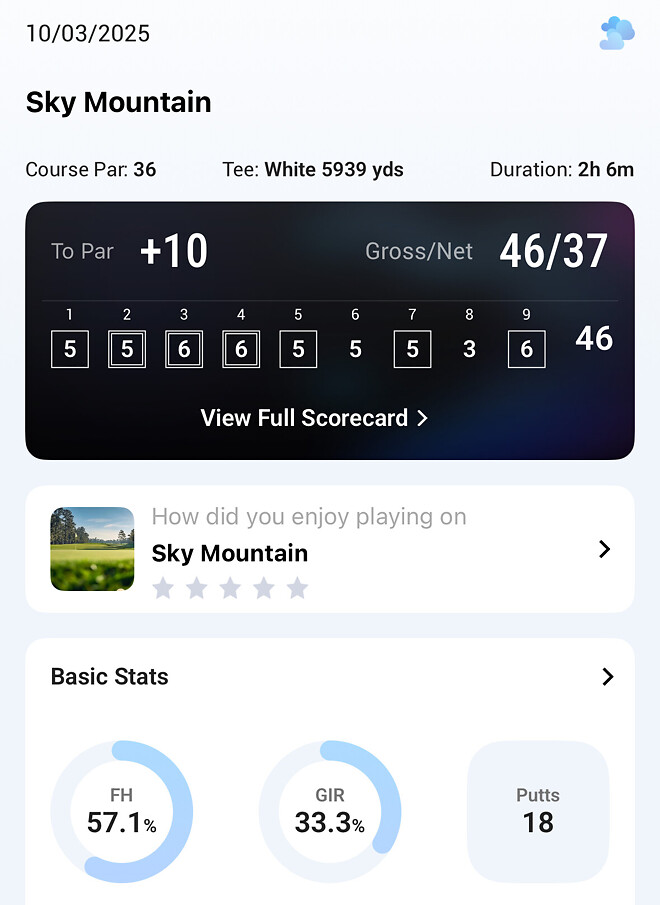
Task: Rate Sky Mountain five stars
Action: tap(297, 588)
